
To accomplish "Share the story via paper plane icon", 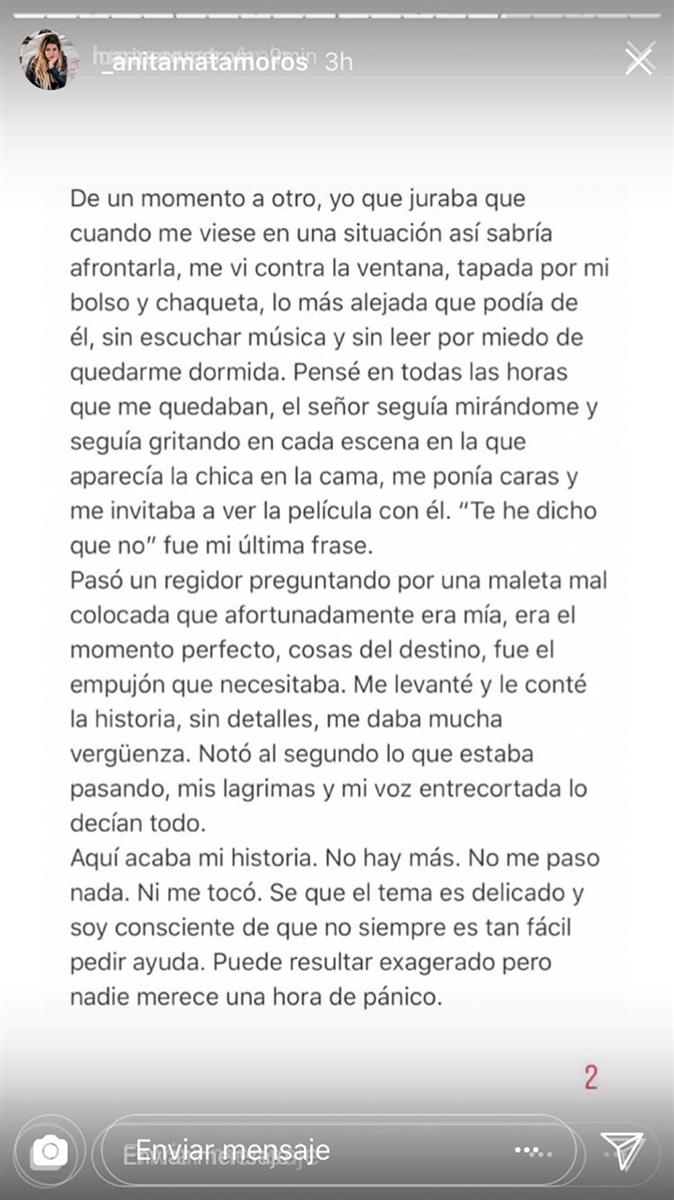I will pyautogui.click(x=624, y=1151).
